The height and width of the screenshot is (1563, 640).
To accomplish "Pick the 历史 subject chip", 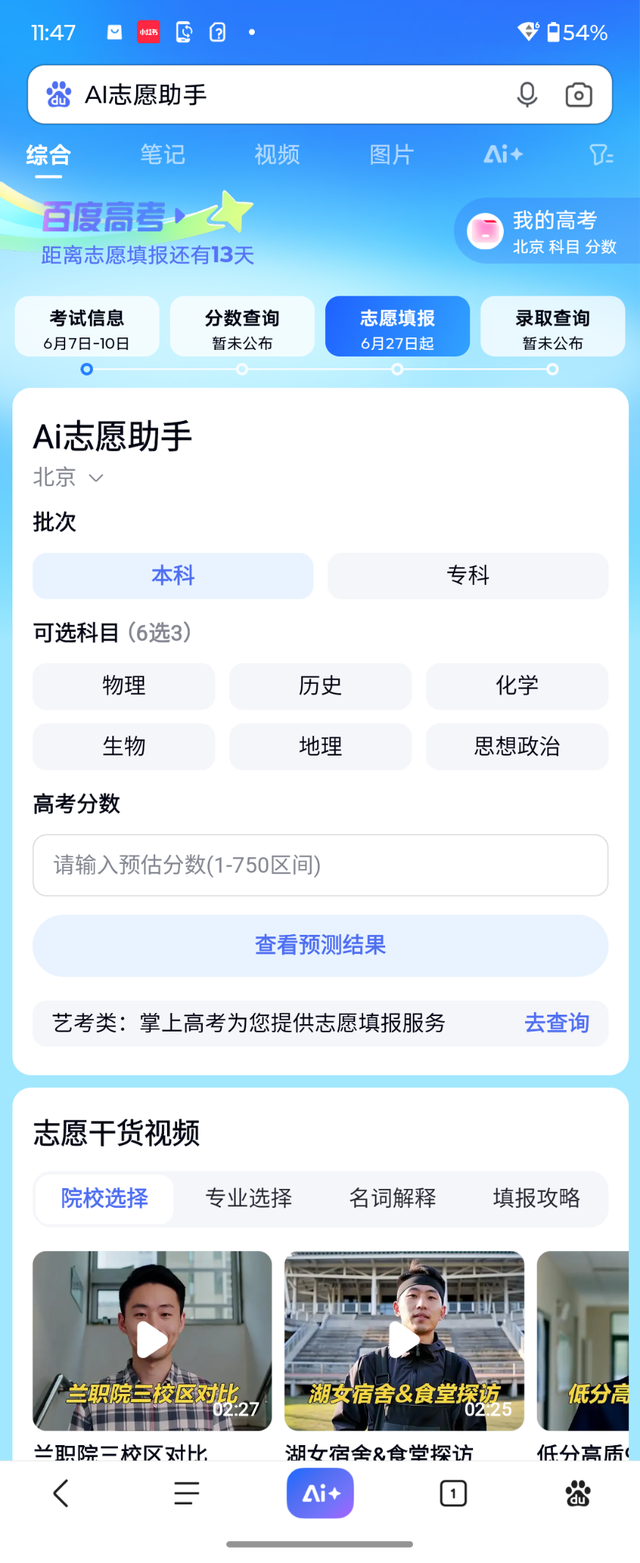I will coord(320,686).
